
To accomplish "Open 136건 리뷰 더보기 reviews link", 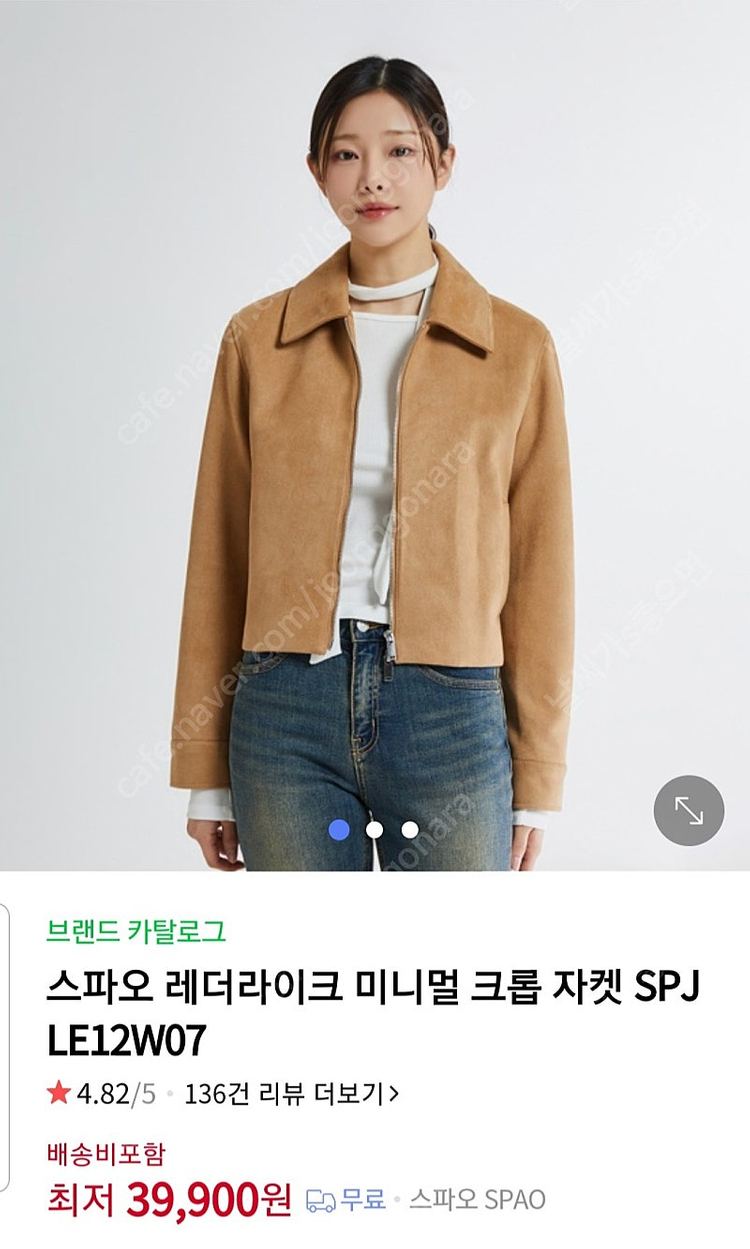I will click(290, 1094).
